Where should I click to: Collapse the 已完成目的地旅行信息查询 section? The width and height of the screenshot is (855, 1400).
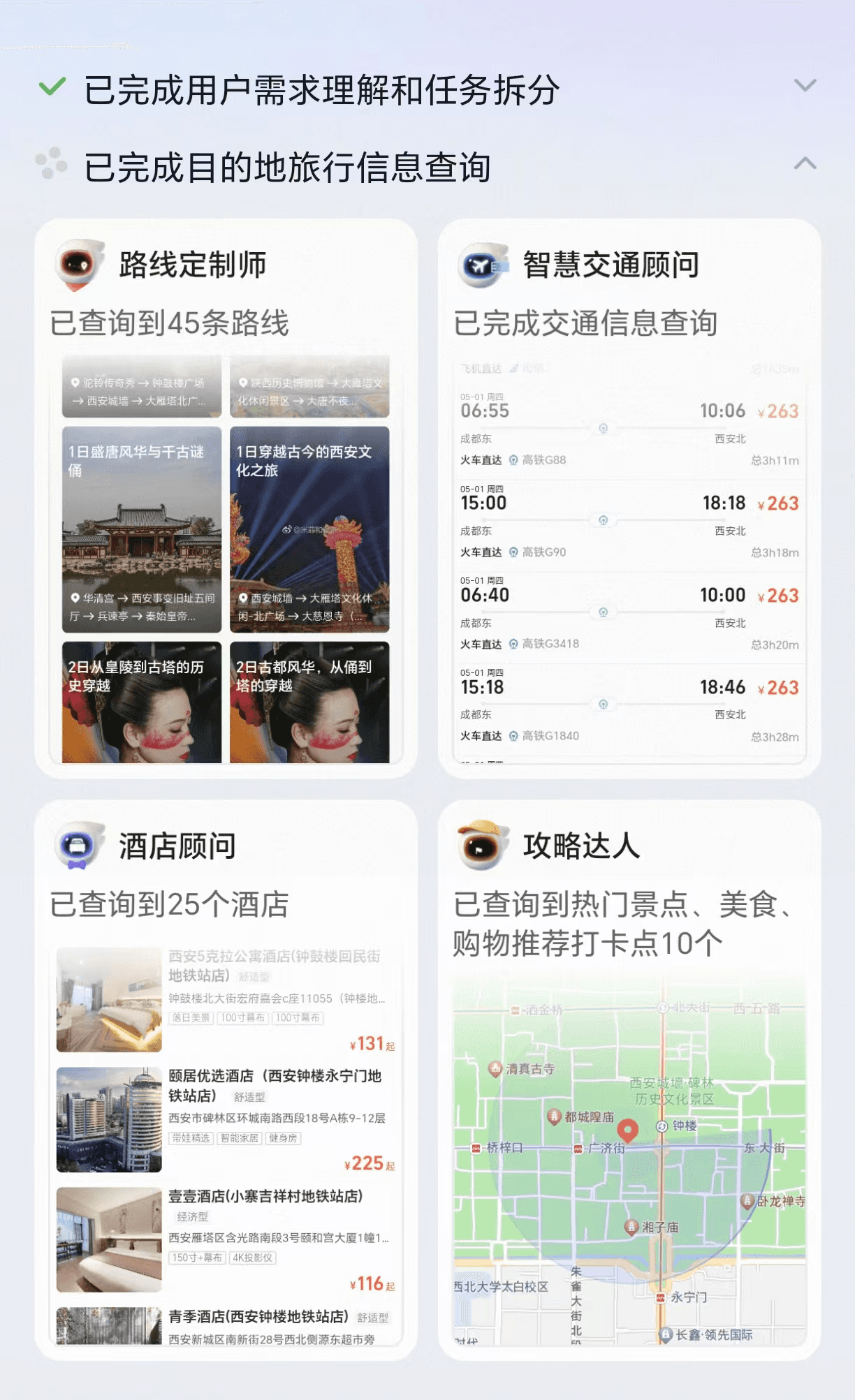(x=805, y=164)
